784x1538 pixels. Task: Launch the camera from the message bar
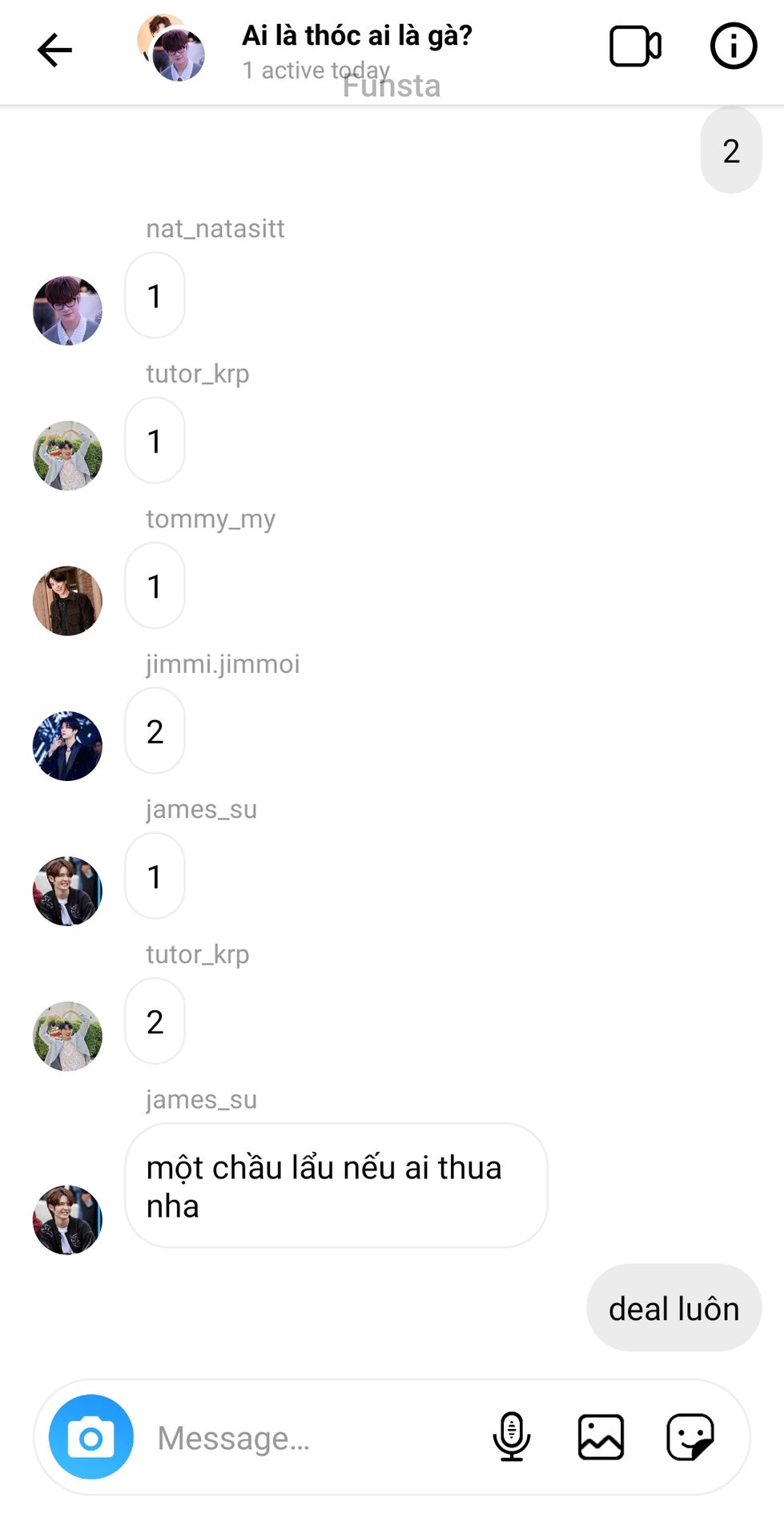(x=91, y=1437)
